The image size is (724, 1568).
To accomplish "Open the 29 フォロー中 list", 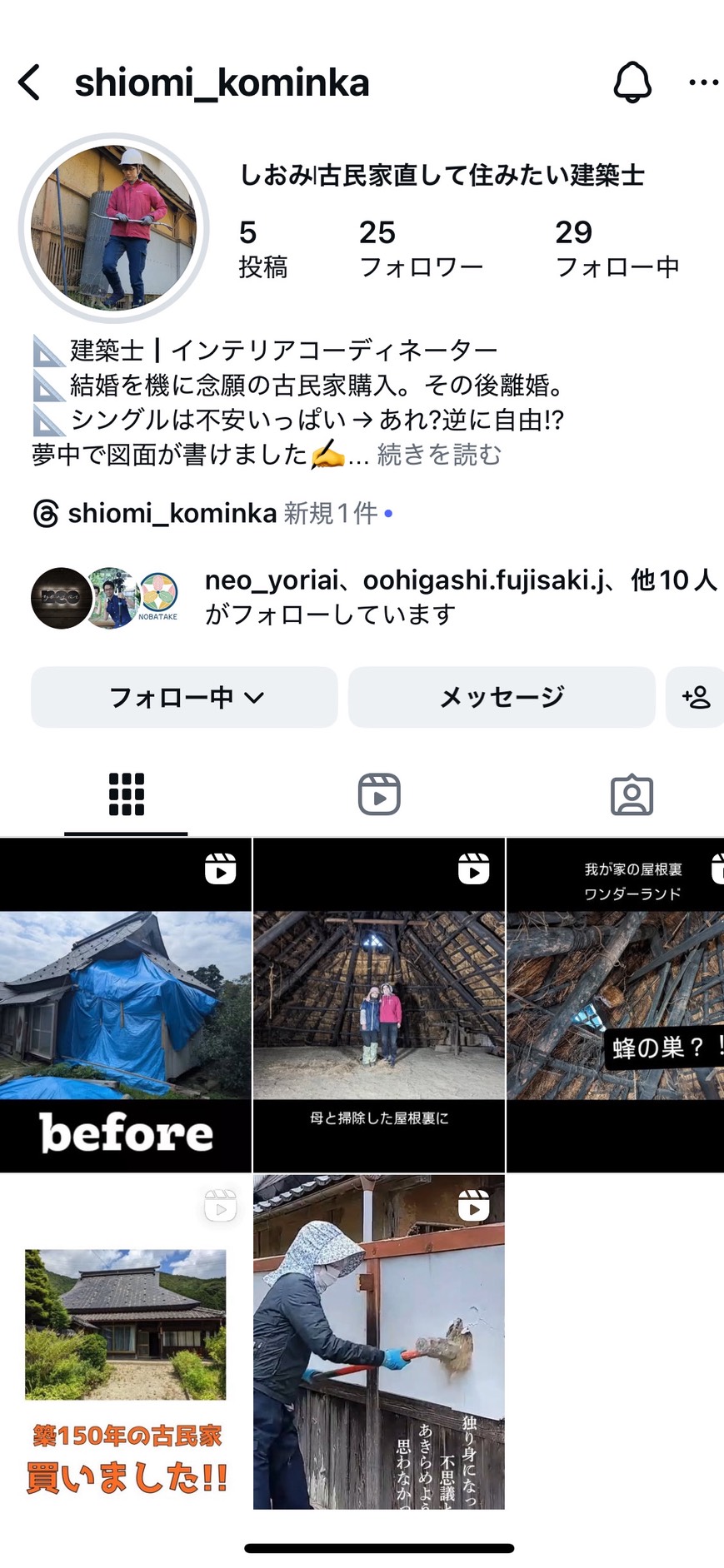I will coord(617,248).
